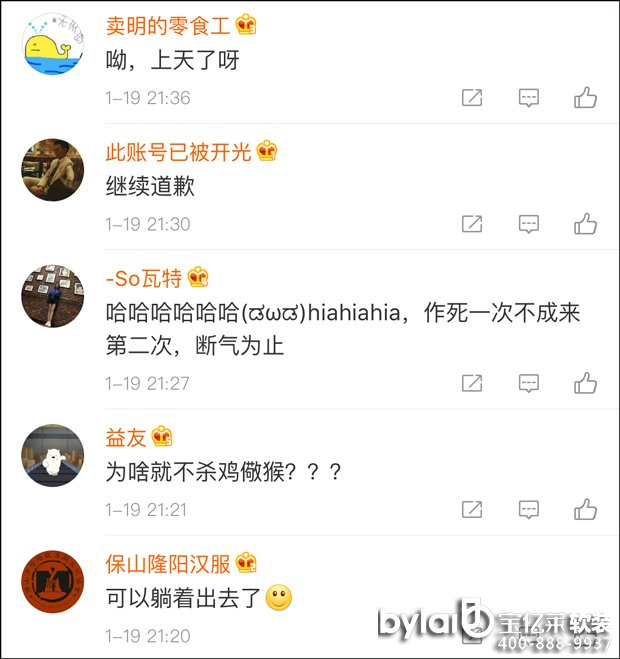Like -So瓦特's comment
Image resolution: width=620 pixels, height=659 pixels.
coord(585,383)
